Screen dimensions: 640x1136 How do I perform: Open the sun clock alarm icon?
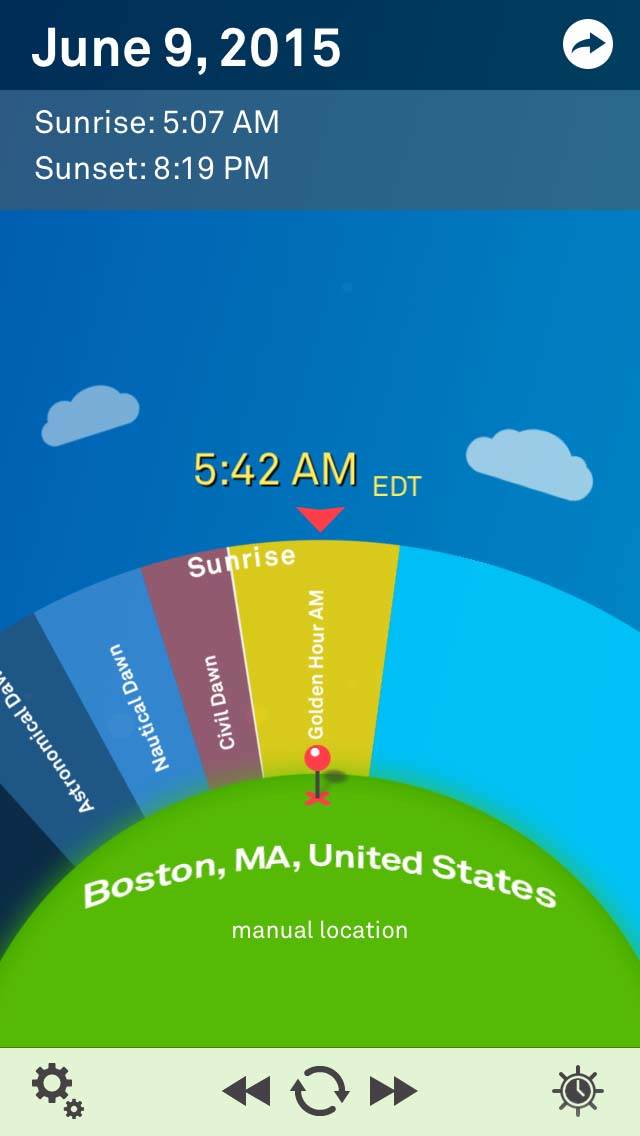click(x=578, y=1090)
